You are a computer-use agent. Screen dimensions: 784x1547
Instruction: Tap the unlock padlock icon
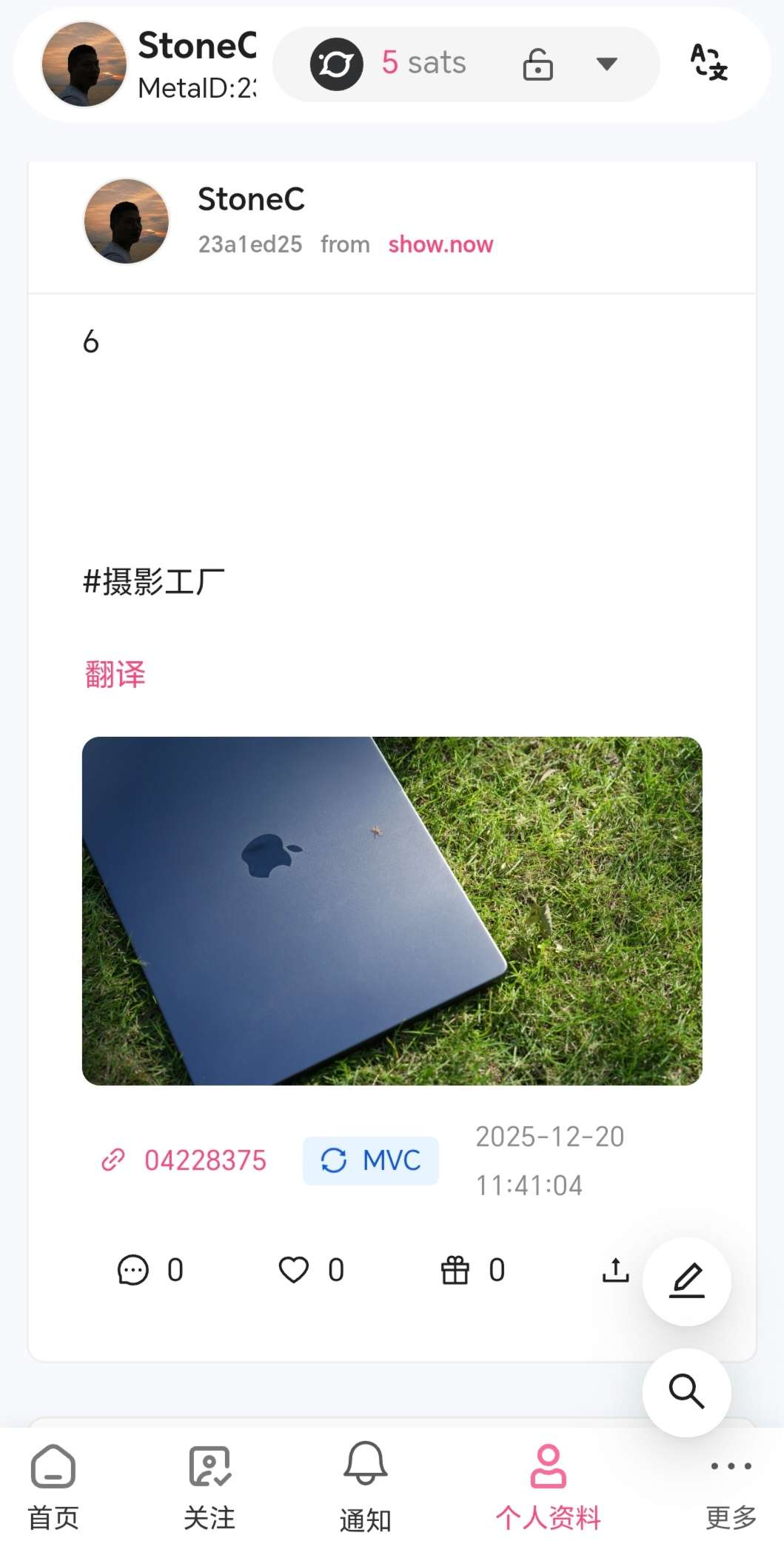click(537, 64)
